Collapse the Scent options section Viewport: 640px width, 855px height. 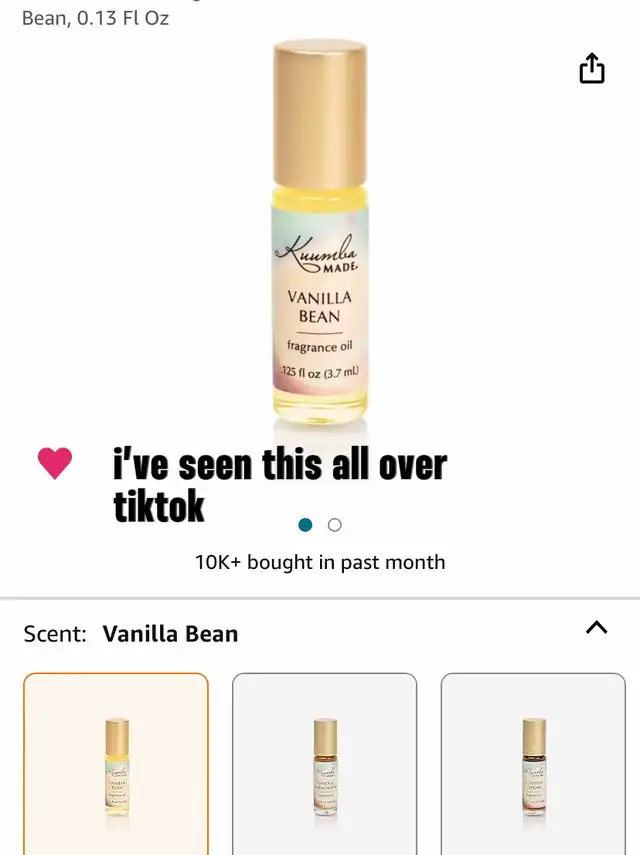point(596,628)
